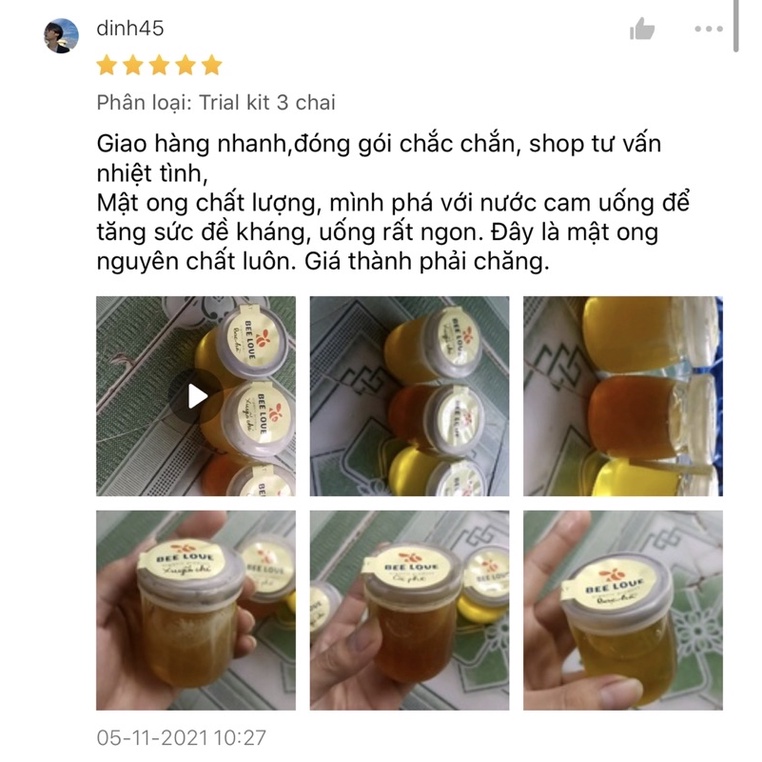View the photo of the dark amber jar held in hand
The image size is (762, 762).
[409, 610]
